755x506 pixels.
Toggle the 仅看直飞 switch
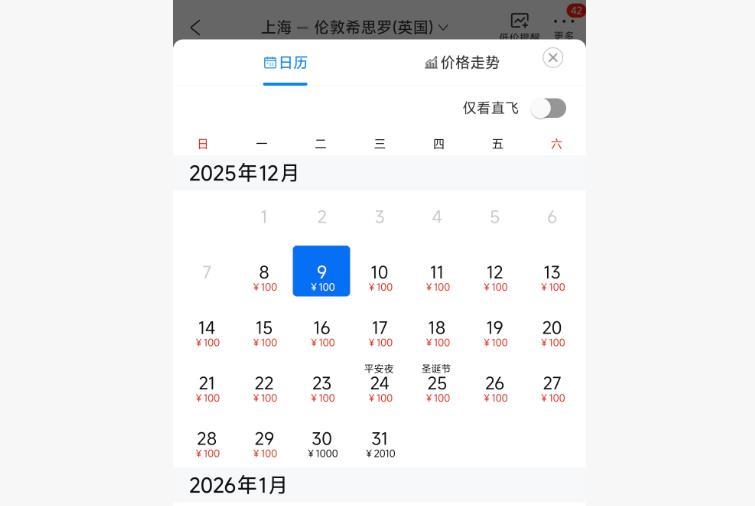click(x=548, y=108)
